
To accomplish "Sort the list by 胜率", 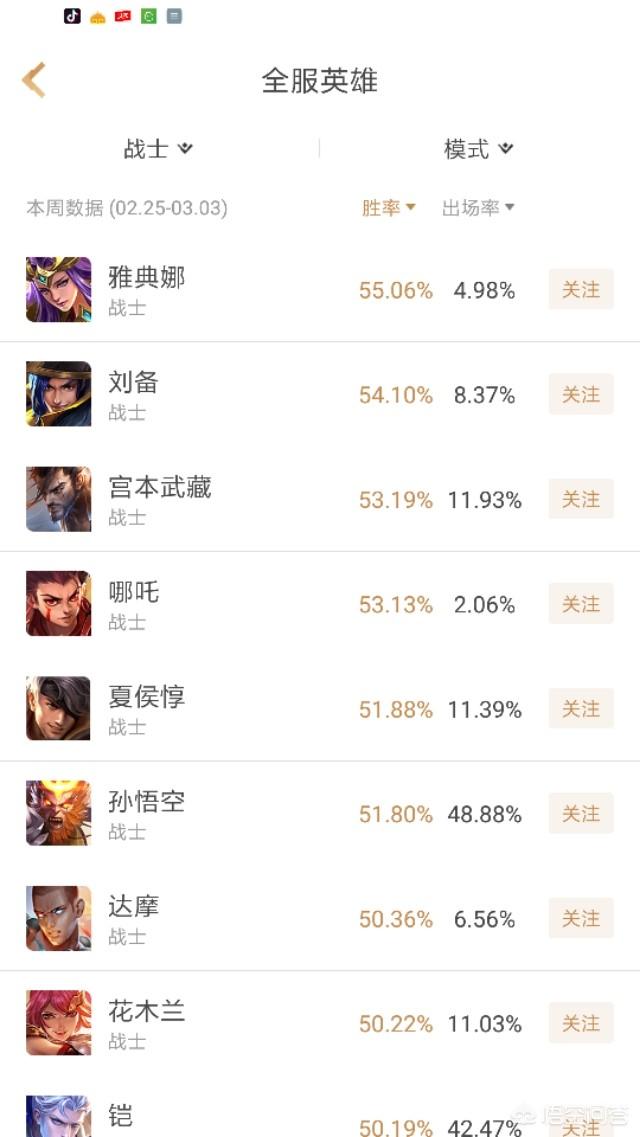I will click(x=388, y=208).
